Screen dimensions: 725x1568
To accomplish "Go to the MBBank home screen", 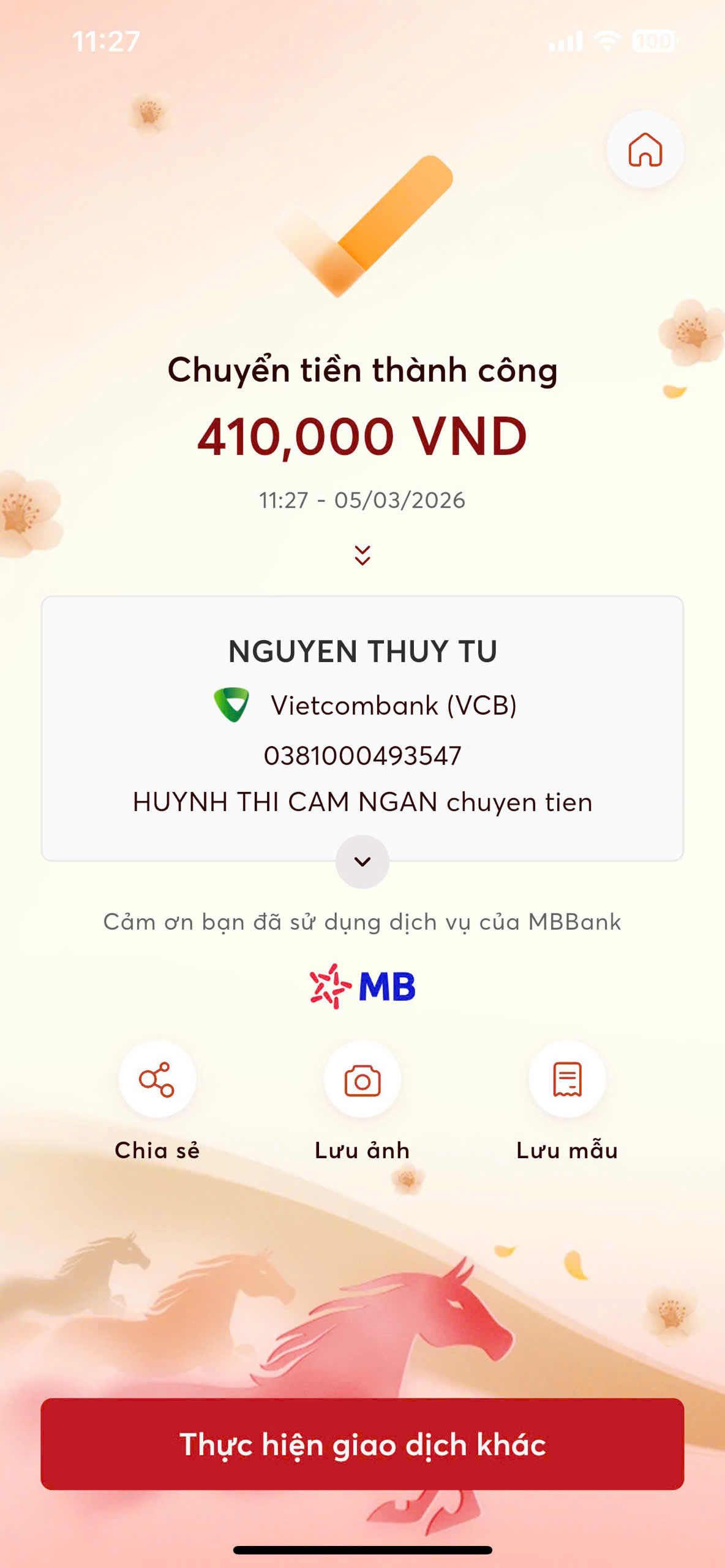I will (x=645, y=149).
